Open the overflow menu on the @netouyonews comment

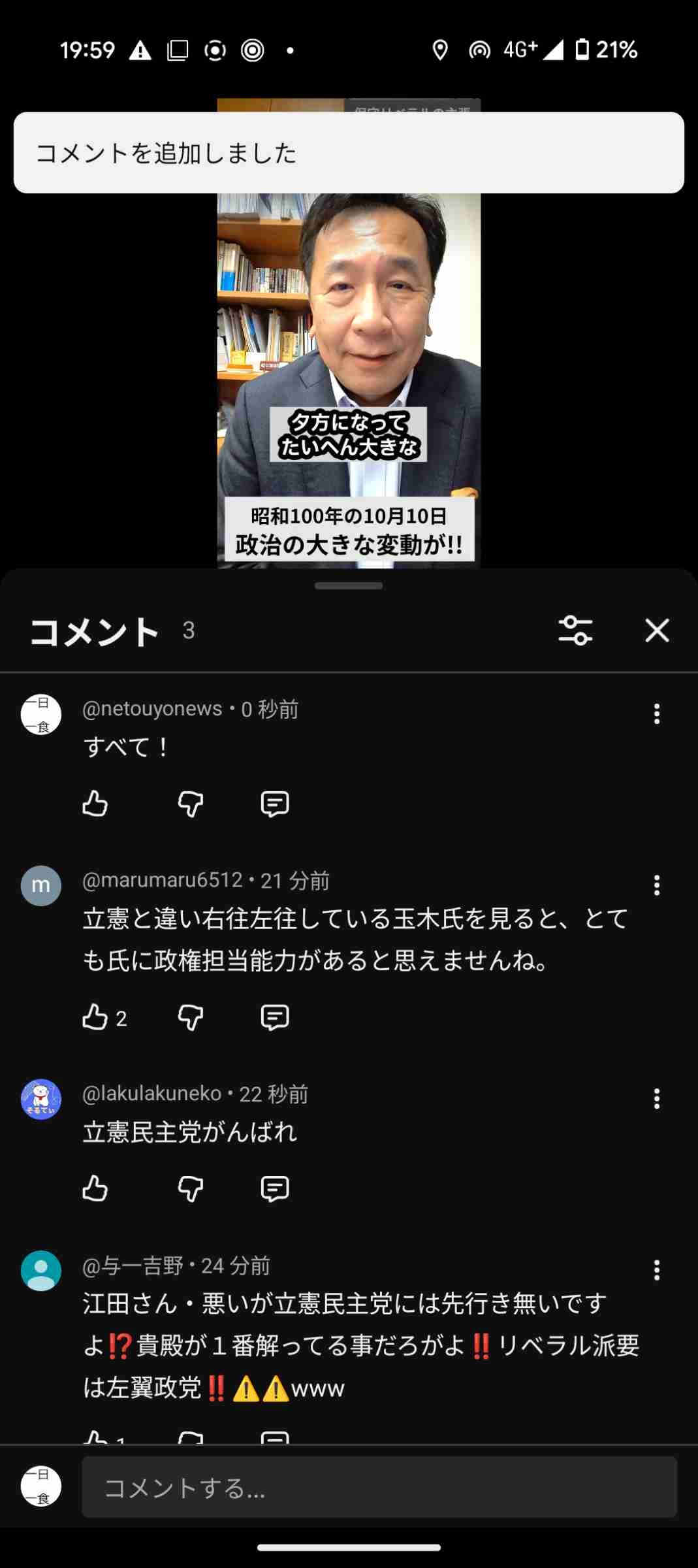point(656,713)
